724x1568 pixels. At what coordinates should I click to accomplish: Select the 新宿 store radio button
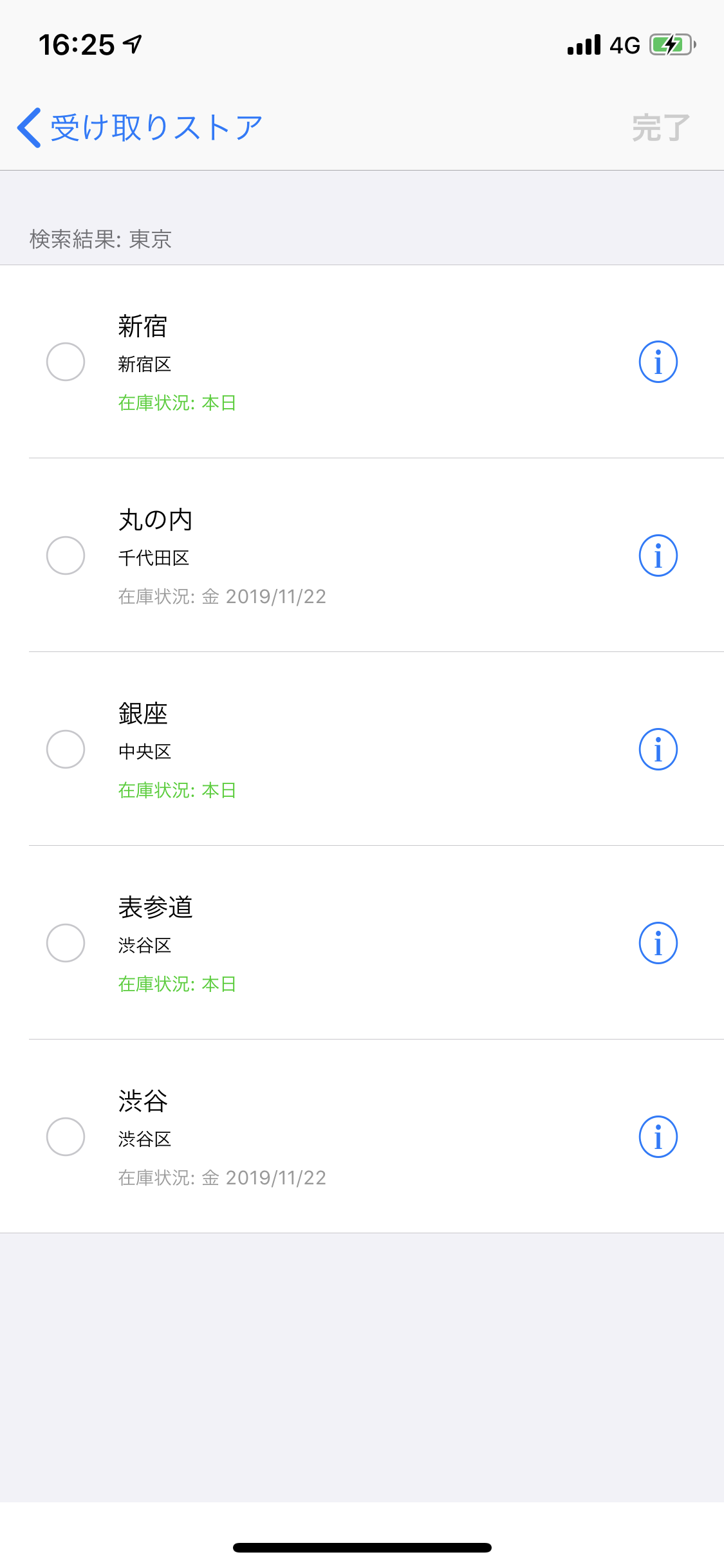tap(66, 362)
